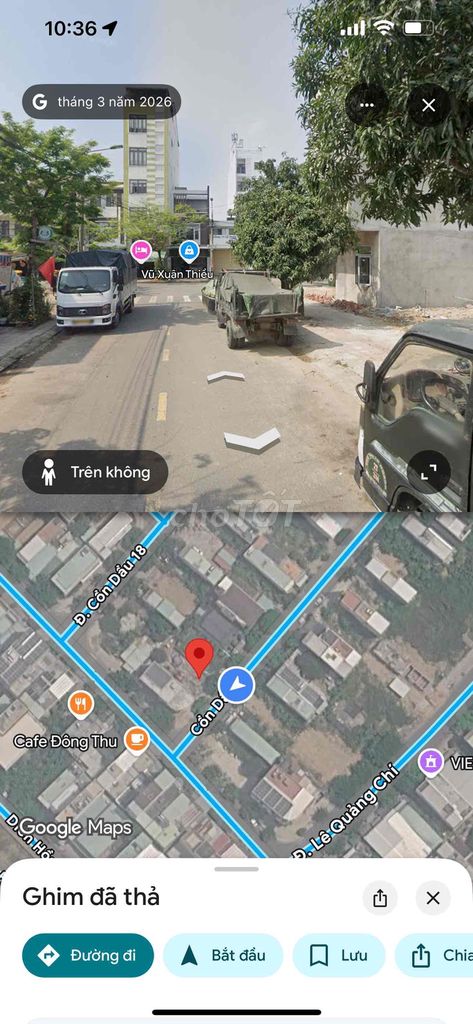This screenshot has height=1024, width=473.
Task: Tap the Chia sẻ share chip
Action: (434, 955)
